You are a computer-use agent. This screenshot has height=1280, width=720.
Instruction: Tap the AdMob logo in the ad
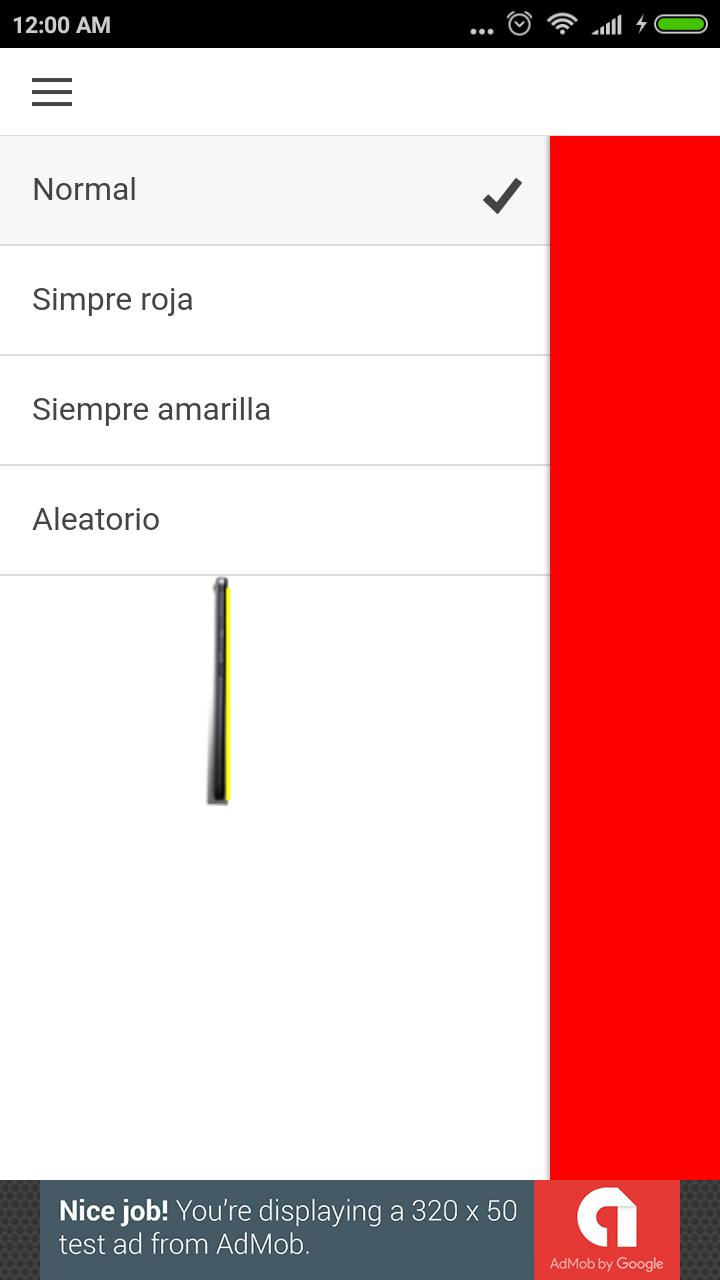[x=605, y=1220]
